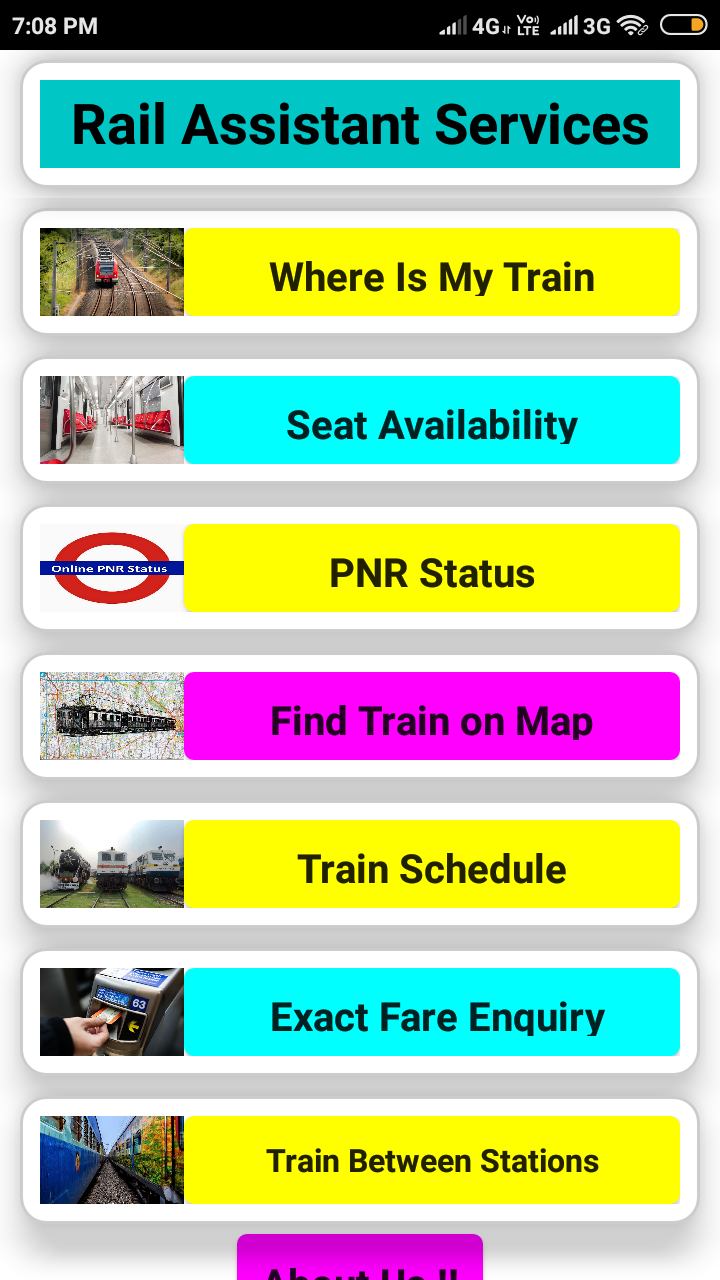Open the Seat Availability service
This screenshot has width=720, height=1280.
pos(431,423)
